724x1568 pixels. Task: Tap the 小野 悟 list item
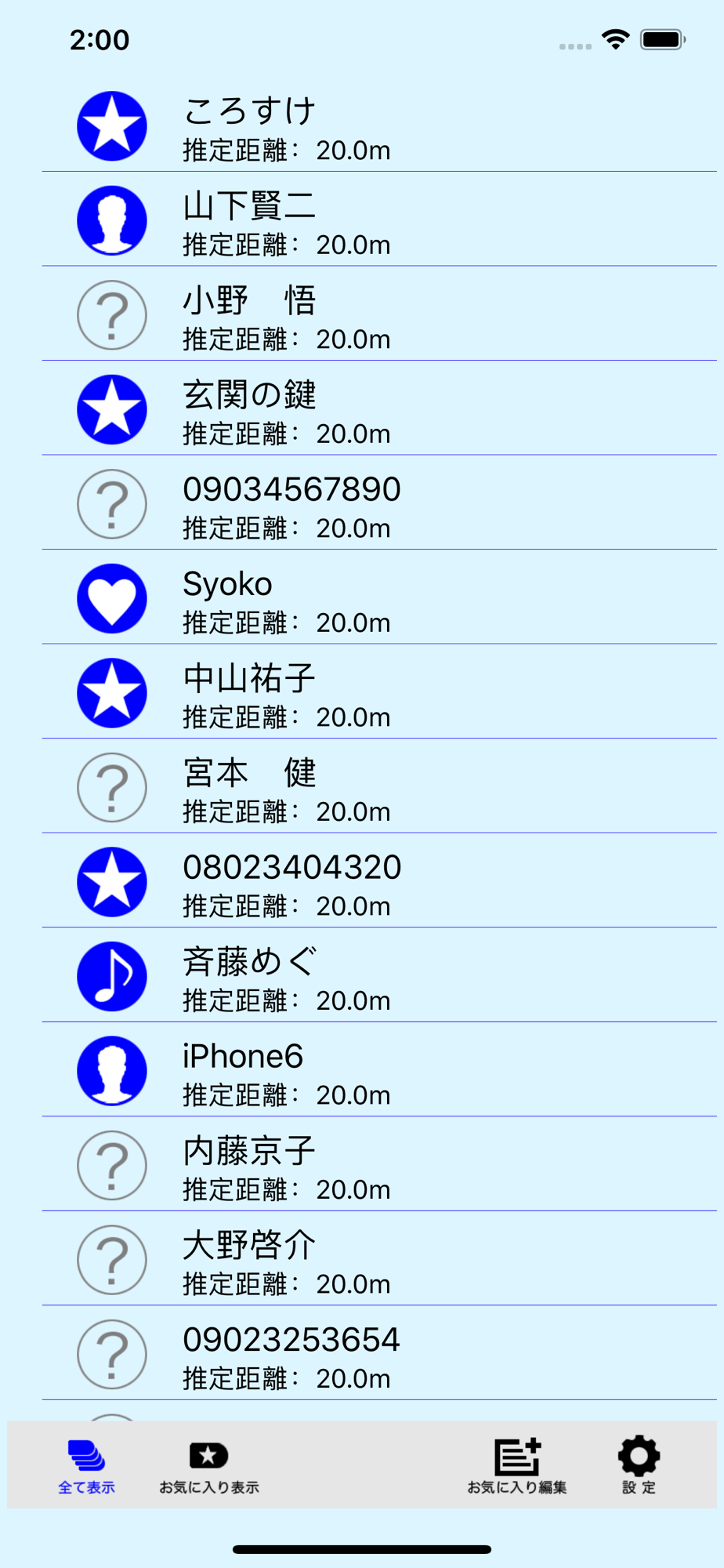(x=379, y=314)
